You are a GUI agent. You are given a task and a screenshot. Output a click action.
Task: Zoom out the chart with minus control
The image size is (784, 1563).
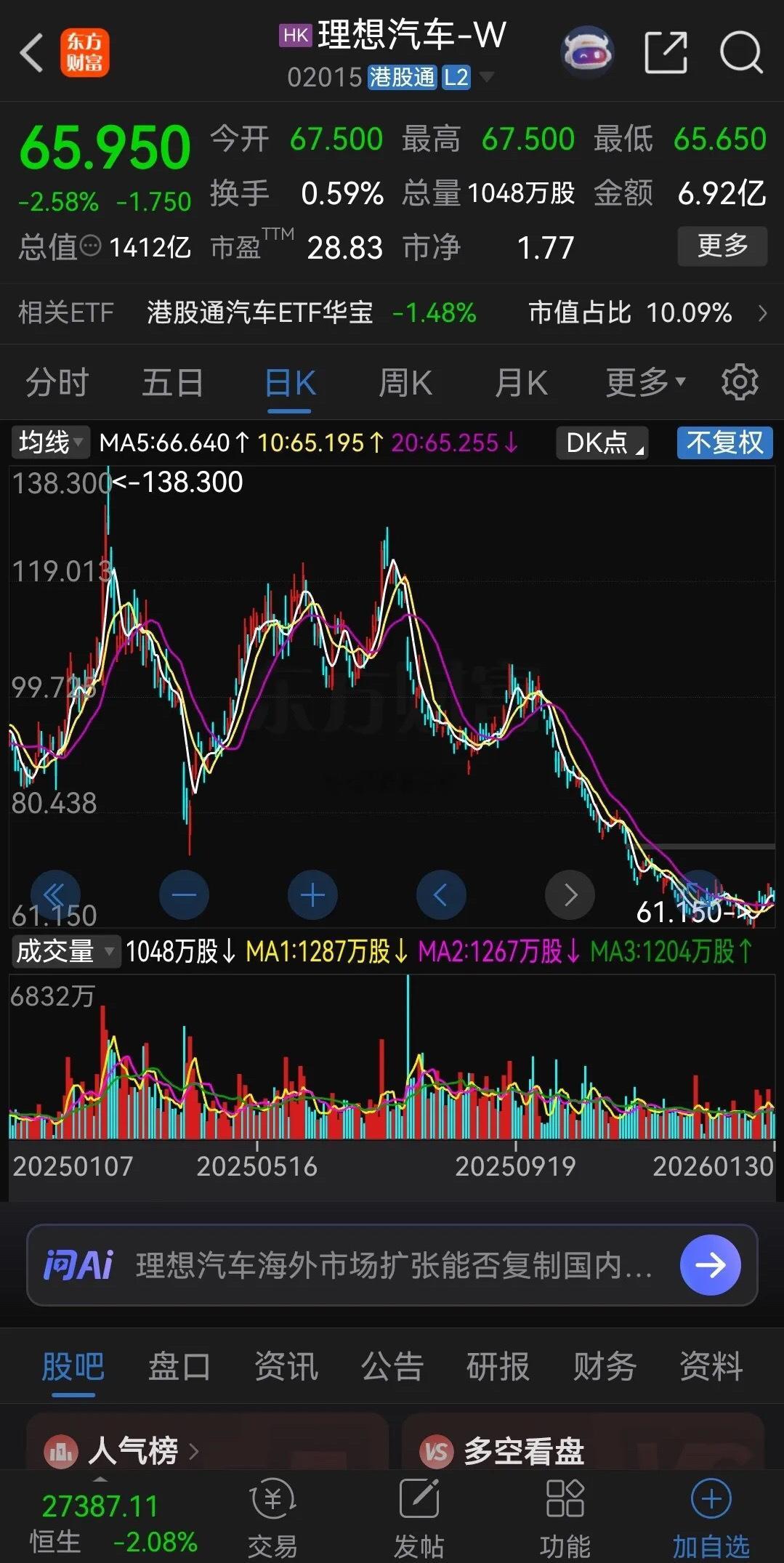click(184, 894)
